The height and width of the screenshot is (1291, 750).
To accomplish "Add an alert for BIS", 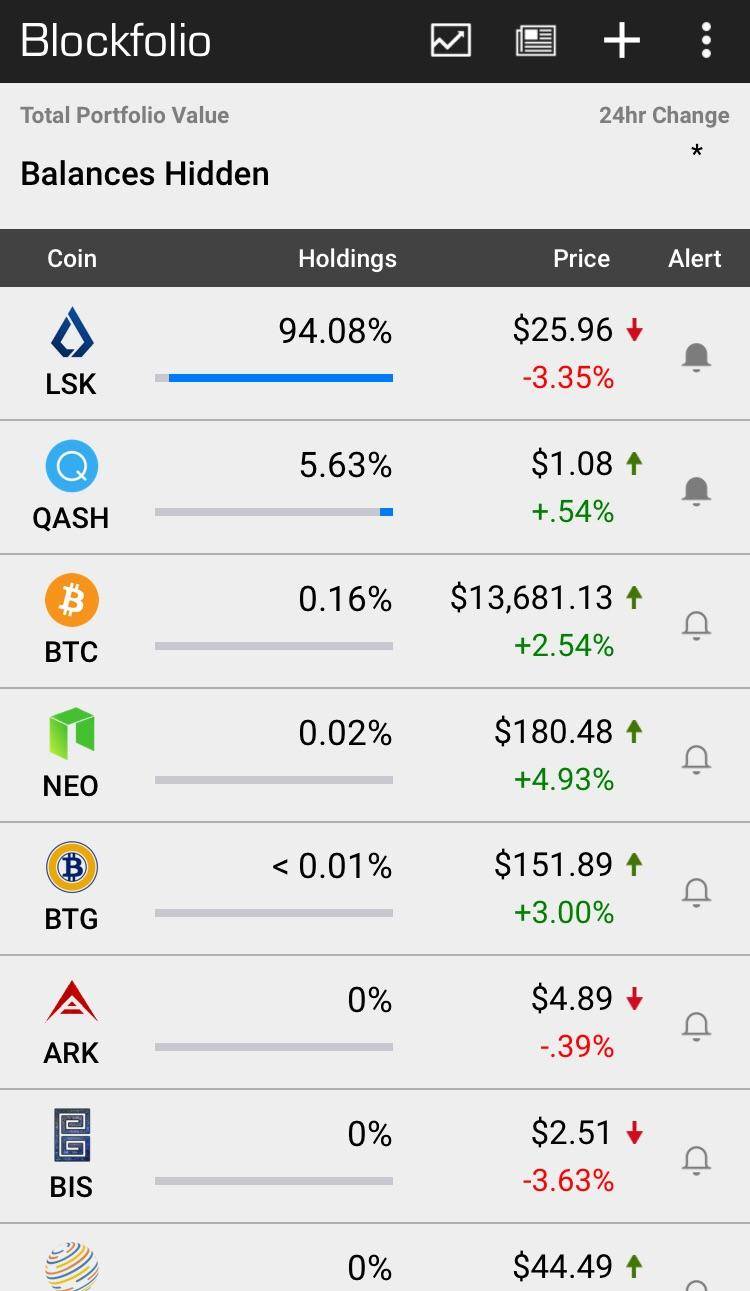I will click(x=696, y=1160).
